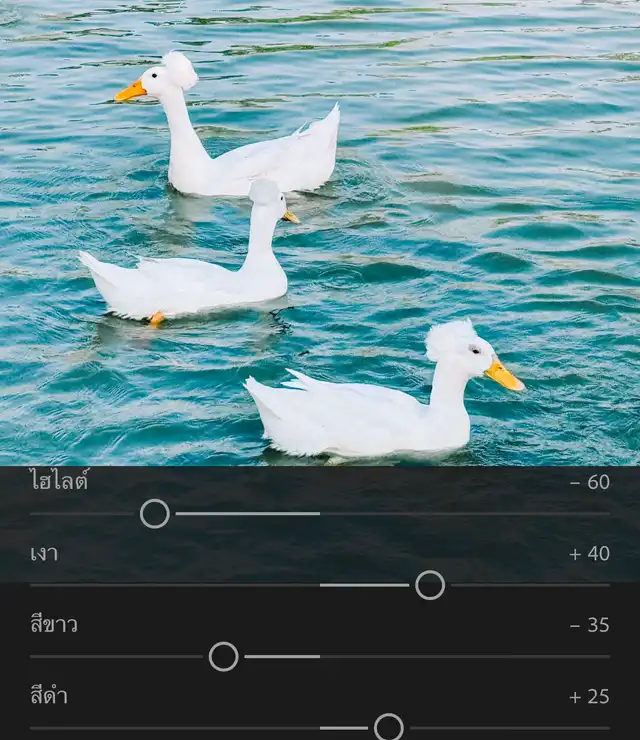Viewport: 640px width, 740px height.
Task: Select the สีดำ slider handle
Action: [388, 727]
